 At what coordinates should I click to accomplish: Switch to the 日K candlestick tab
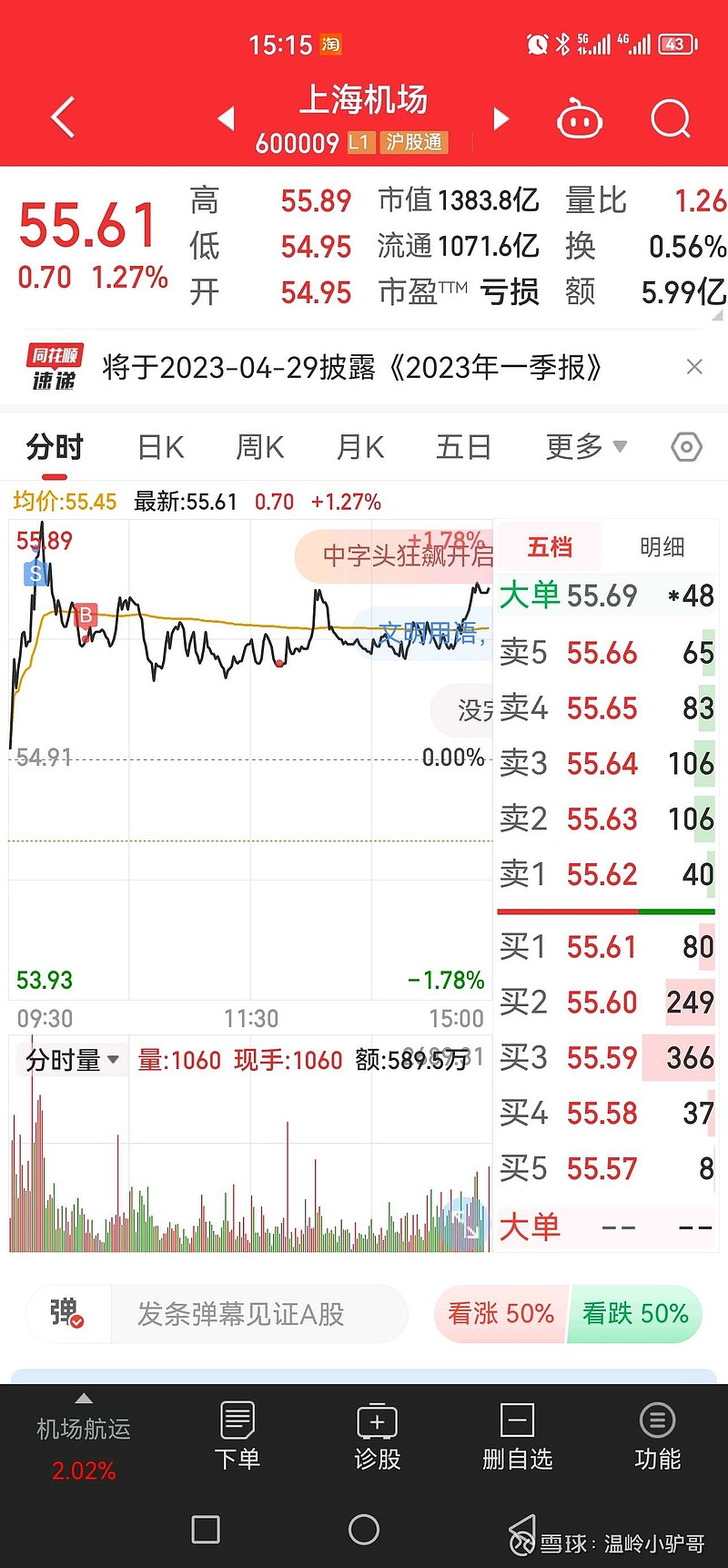pos(160,446)
